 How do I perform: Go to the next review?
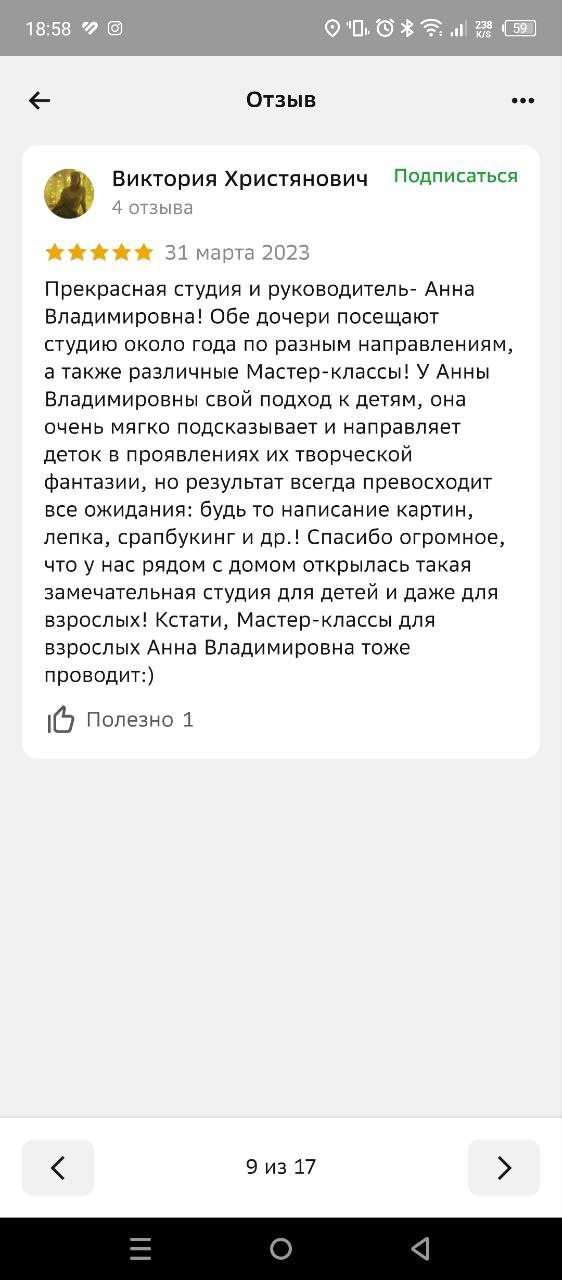pyautogui.click(x=504, y=1167)
